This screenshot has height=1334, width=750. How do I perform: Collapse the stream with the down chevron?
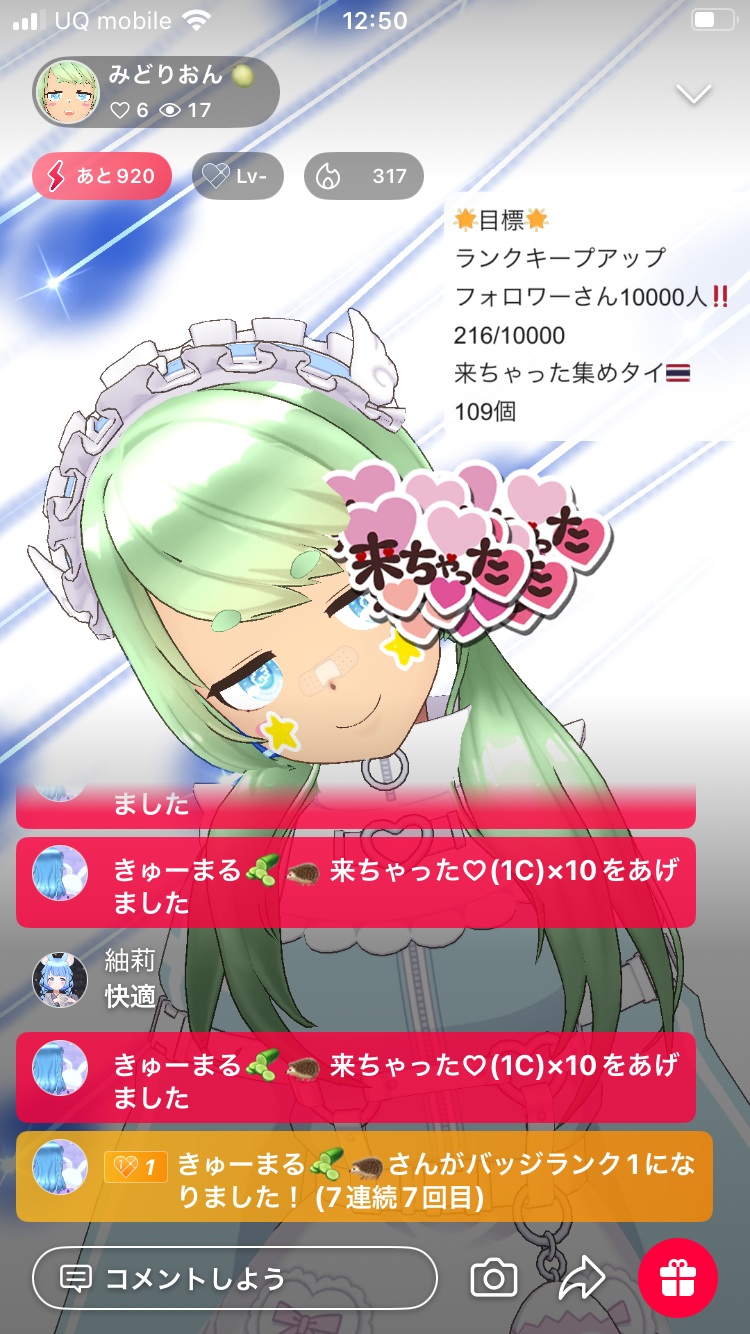693,94
